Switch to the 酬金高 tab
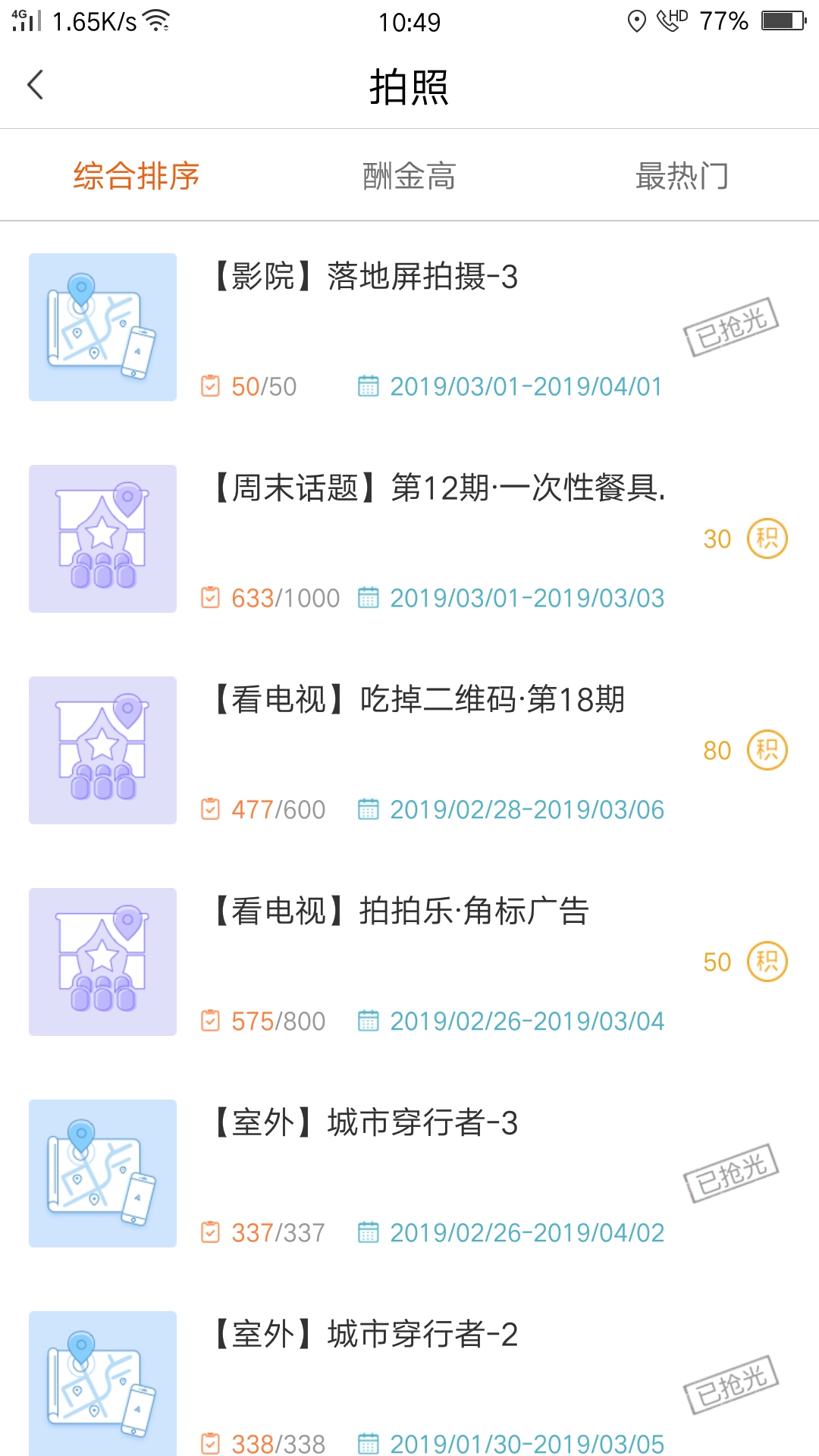Image resolution: width=819 pixels, height=1456 pixels. click(409, 176)
